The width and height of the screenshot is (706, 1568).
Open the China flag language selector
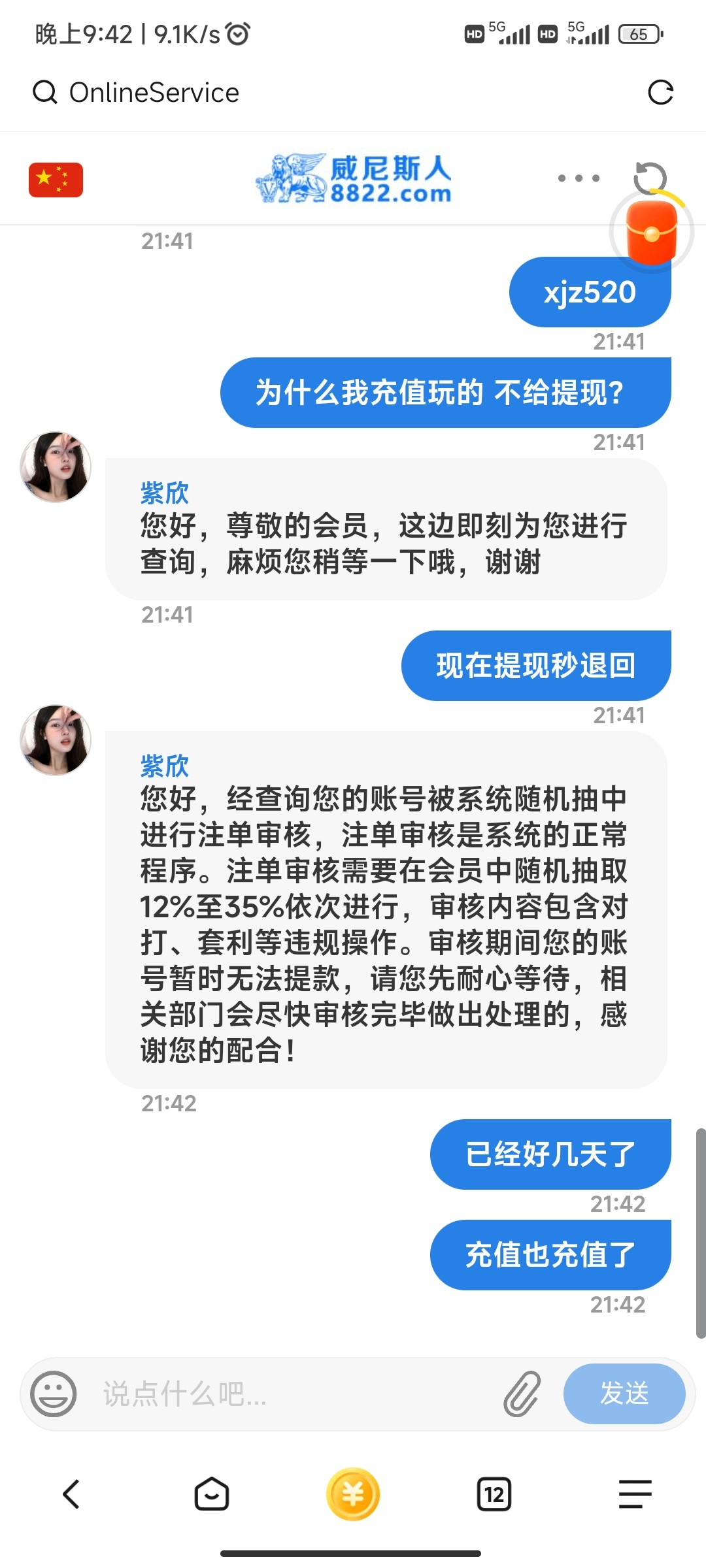point(56,180)
